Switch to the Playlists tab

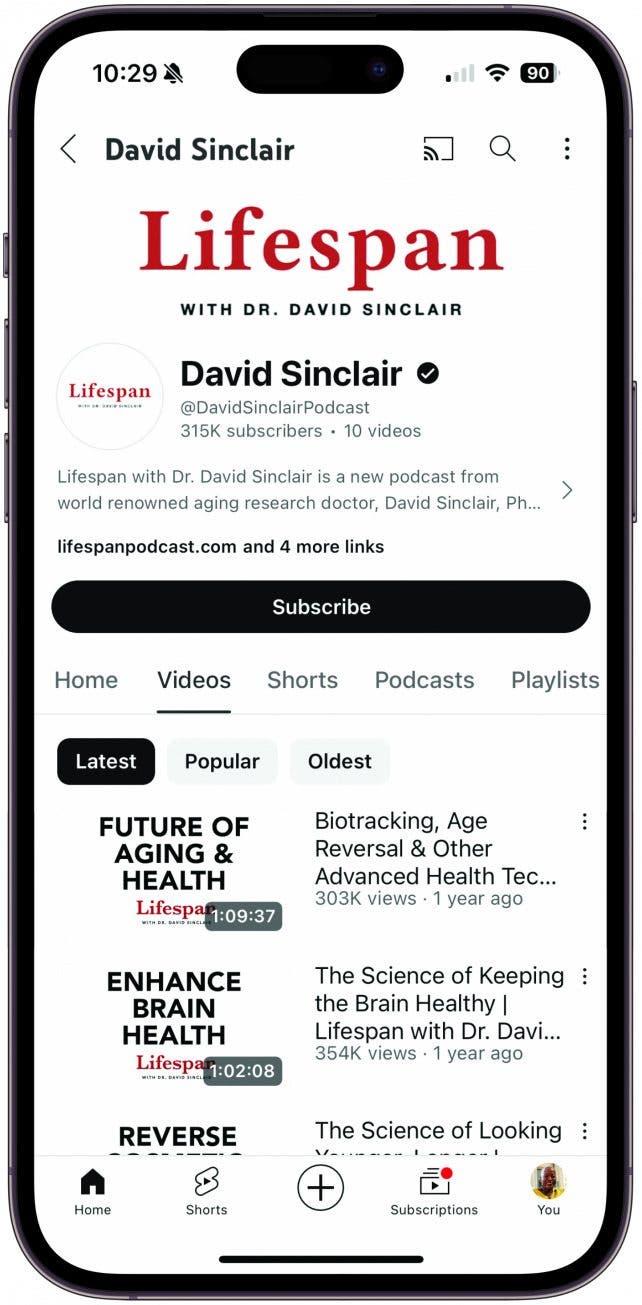click(555, 680)
